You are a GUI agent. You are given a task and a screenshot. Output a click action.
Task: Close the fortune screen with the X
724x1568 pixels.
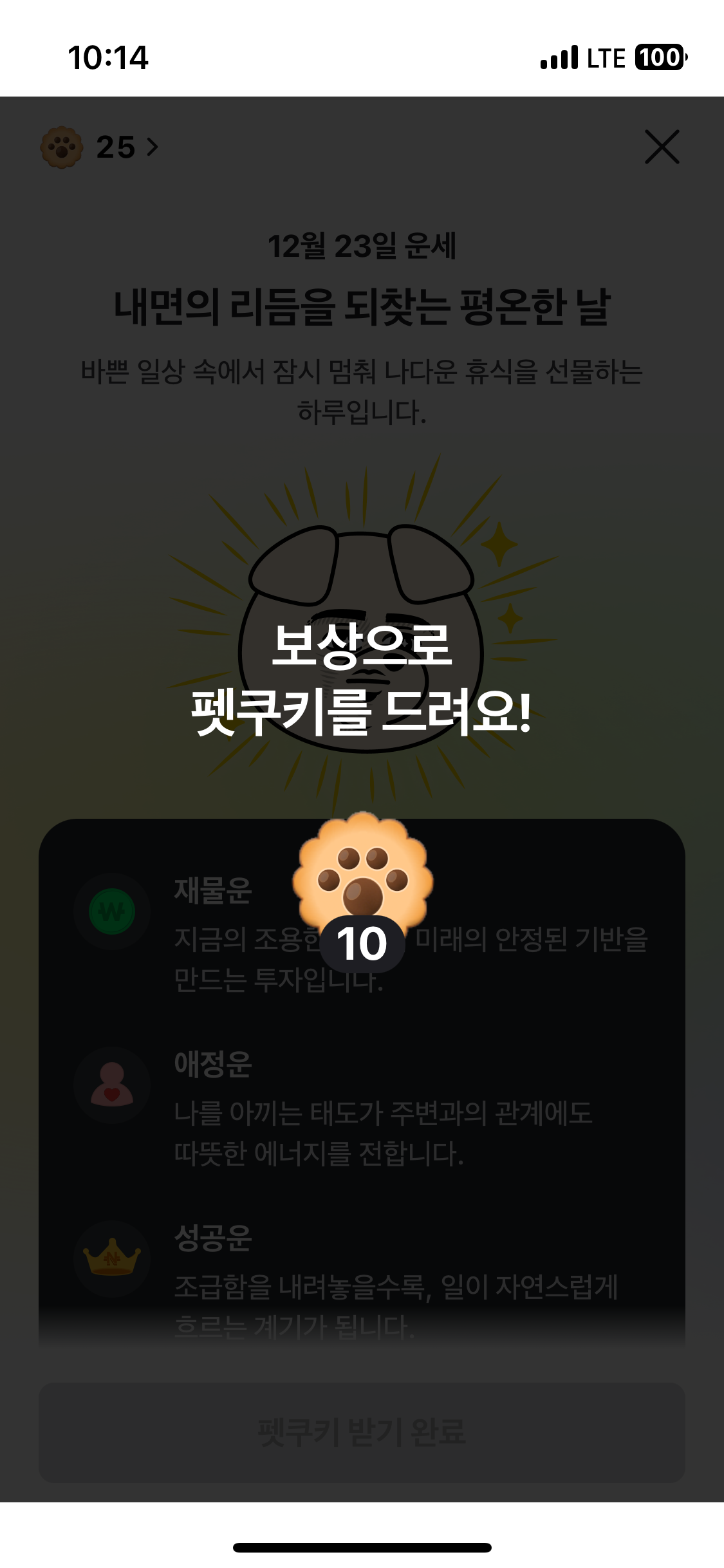[x=662, y=147]
